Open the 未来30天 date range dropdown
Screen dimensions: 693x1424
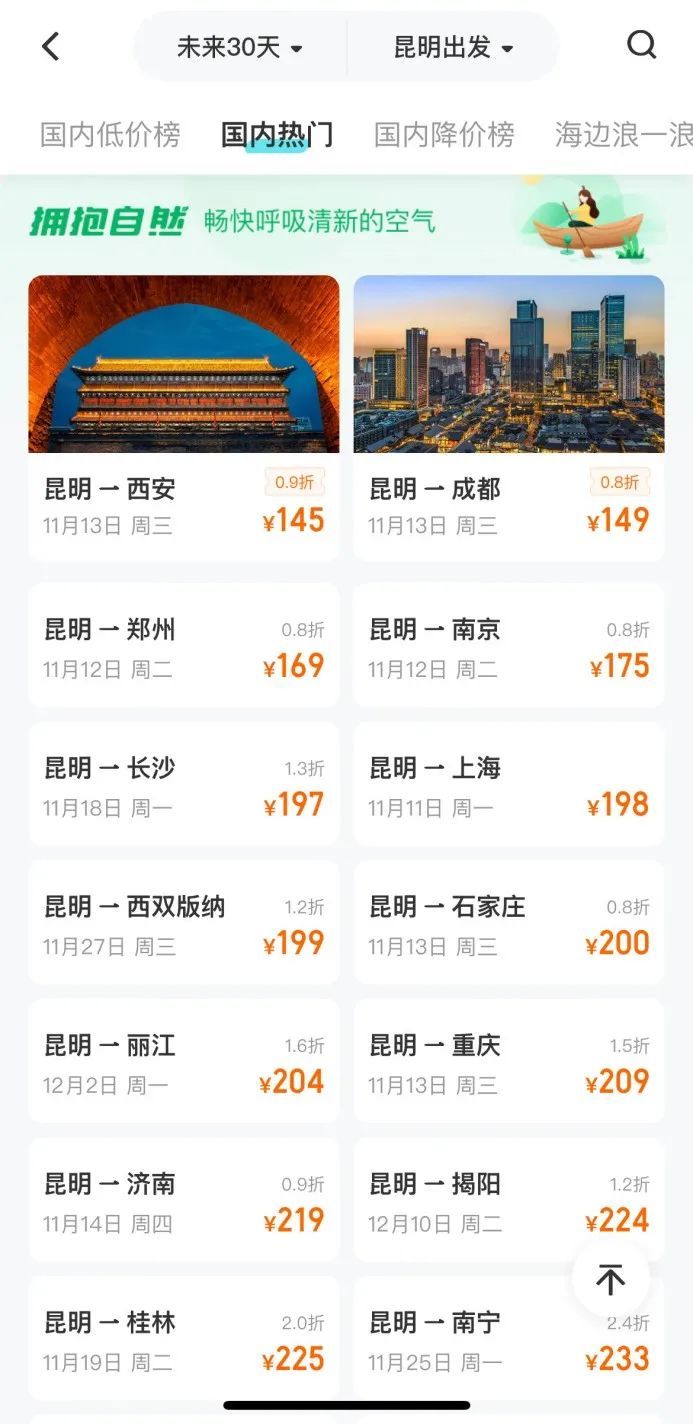click(240, 47)
